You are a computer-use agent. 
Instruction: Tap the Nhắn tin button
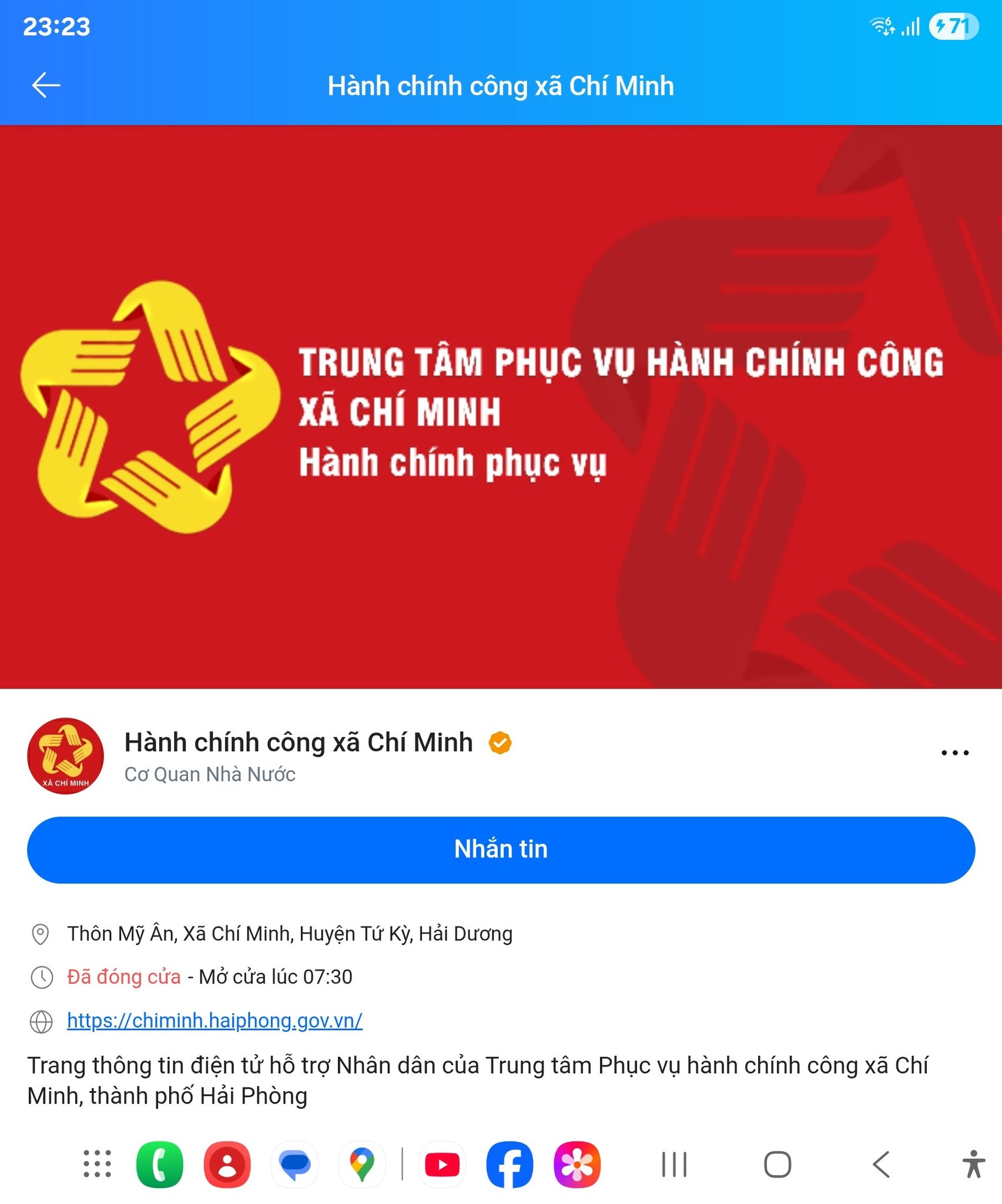[501, 850]
